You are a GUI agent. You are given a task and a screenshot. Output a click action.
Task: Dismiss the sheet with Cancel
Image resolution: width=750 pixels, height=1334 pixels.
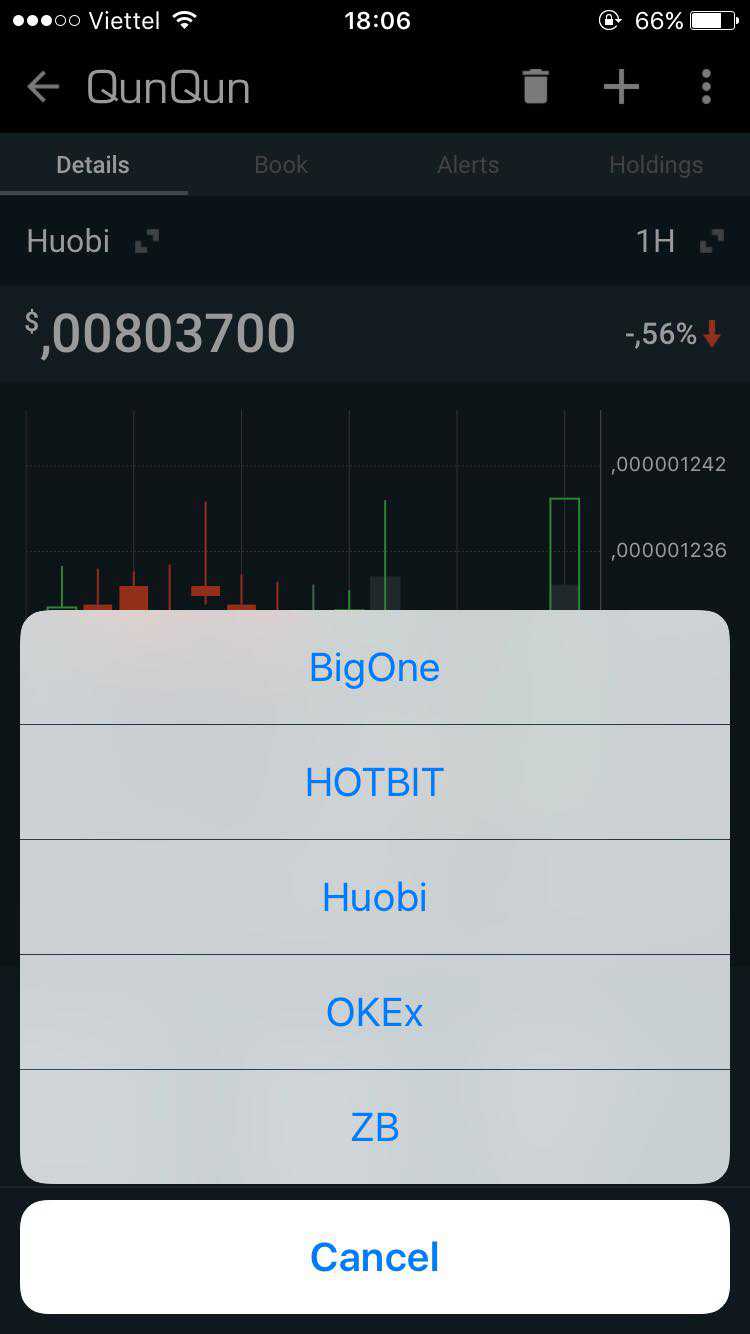[374, 1257]
